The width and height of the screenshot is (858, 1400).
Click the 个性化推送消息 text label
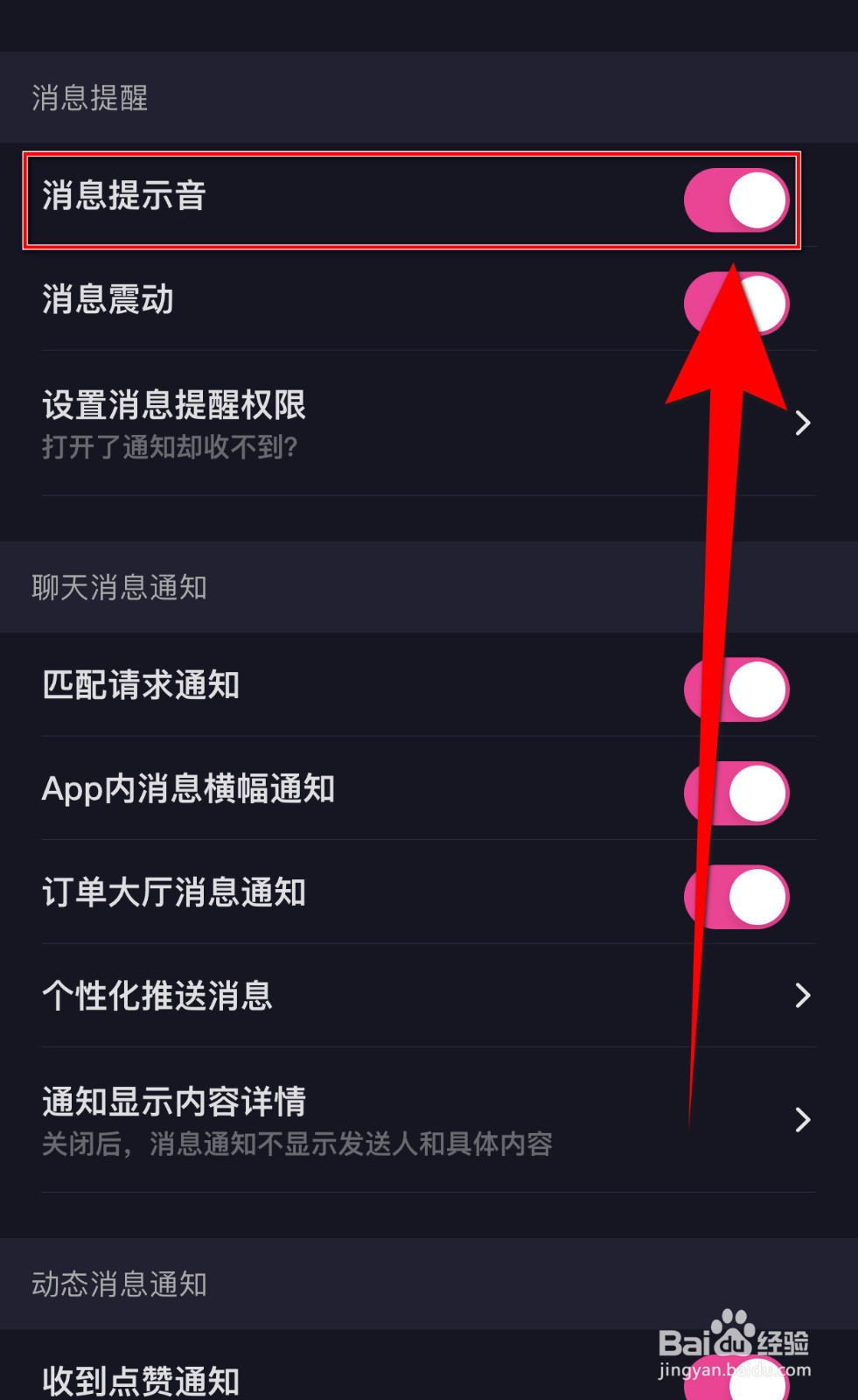[x=158, y=996]
